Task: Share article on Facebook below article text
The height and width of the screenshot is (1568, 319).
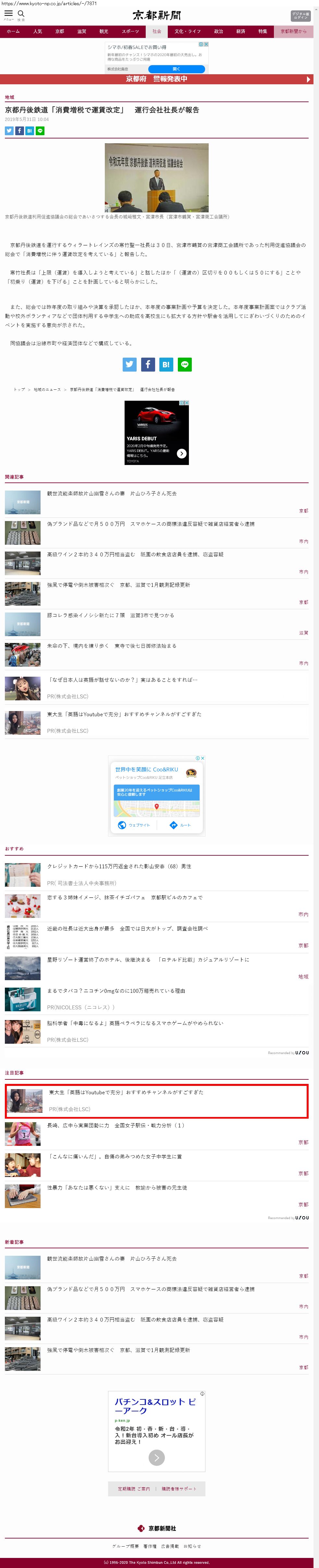Action: click(x=148, y=364)
